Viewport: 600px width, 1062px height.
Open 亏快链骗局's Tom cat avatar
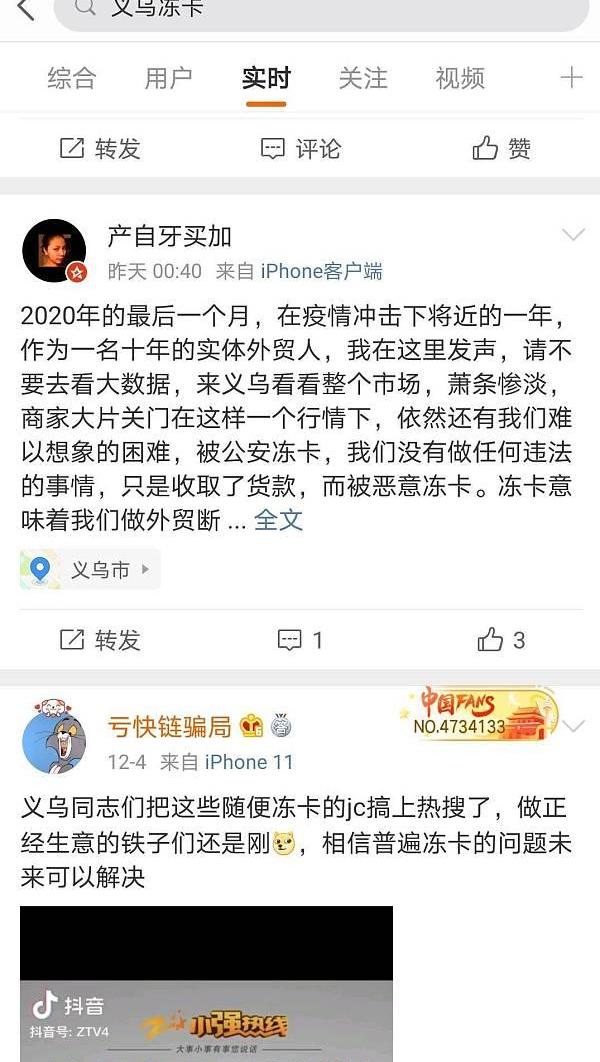tap(53, 738)
